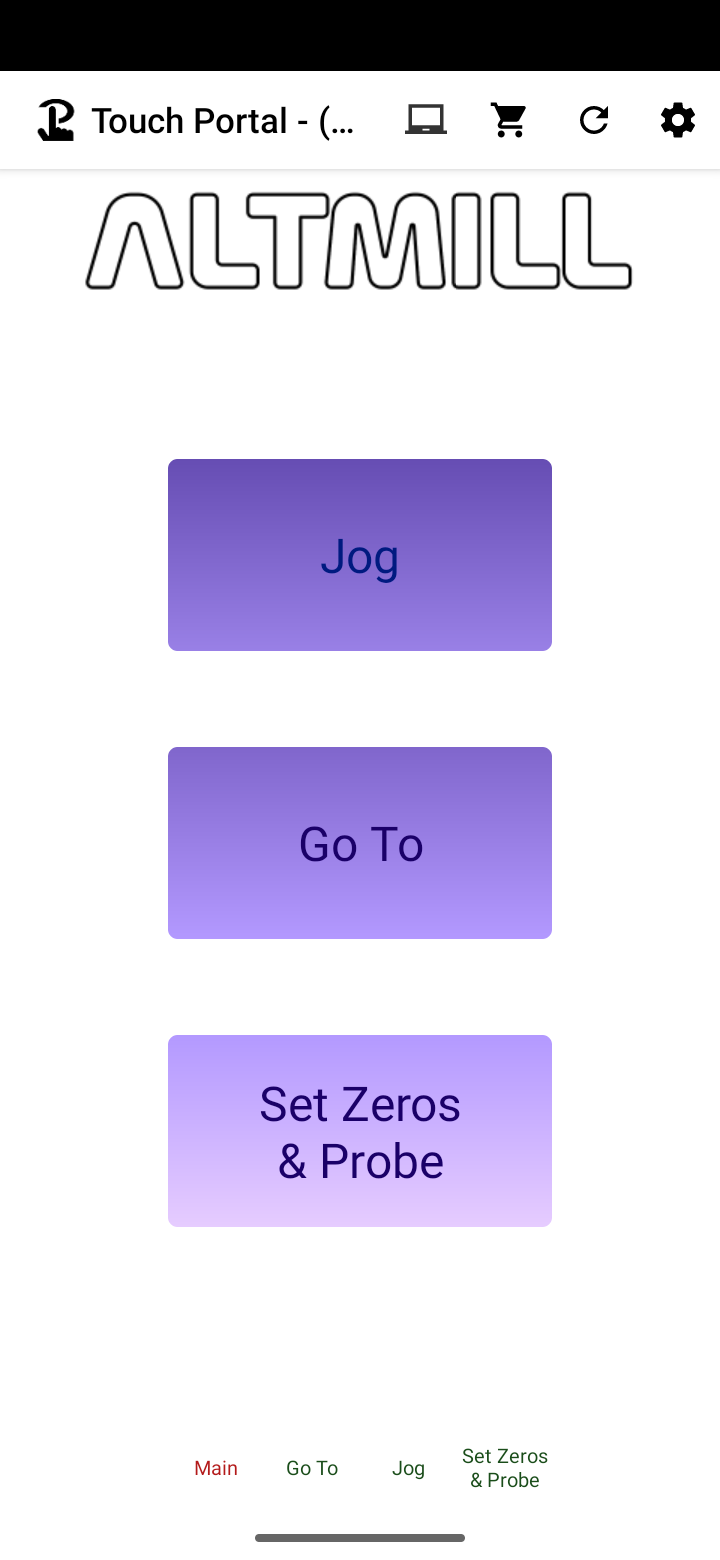Open the large Set Zeros & Probe button

pyautogui.click(x=360, y=1131)
